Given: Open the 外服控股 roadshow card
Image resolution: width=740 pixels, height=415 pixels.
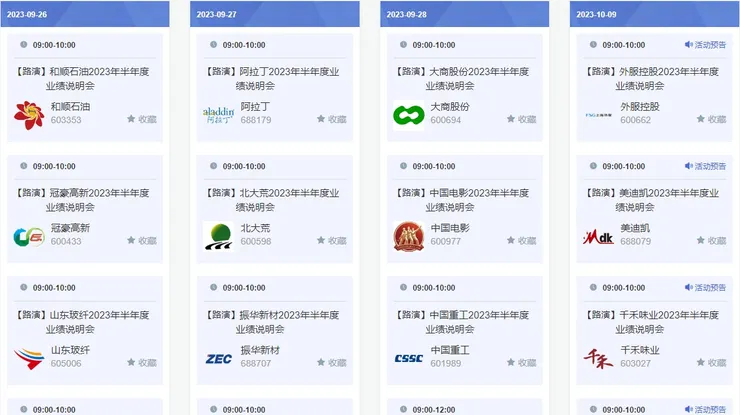Looking at the screenshot, I should pyautogui.click(x=654, y=88).
